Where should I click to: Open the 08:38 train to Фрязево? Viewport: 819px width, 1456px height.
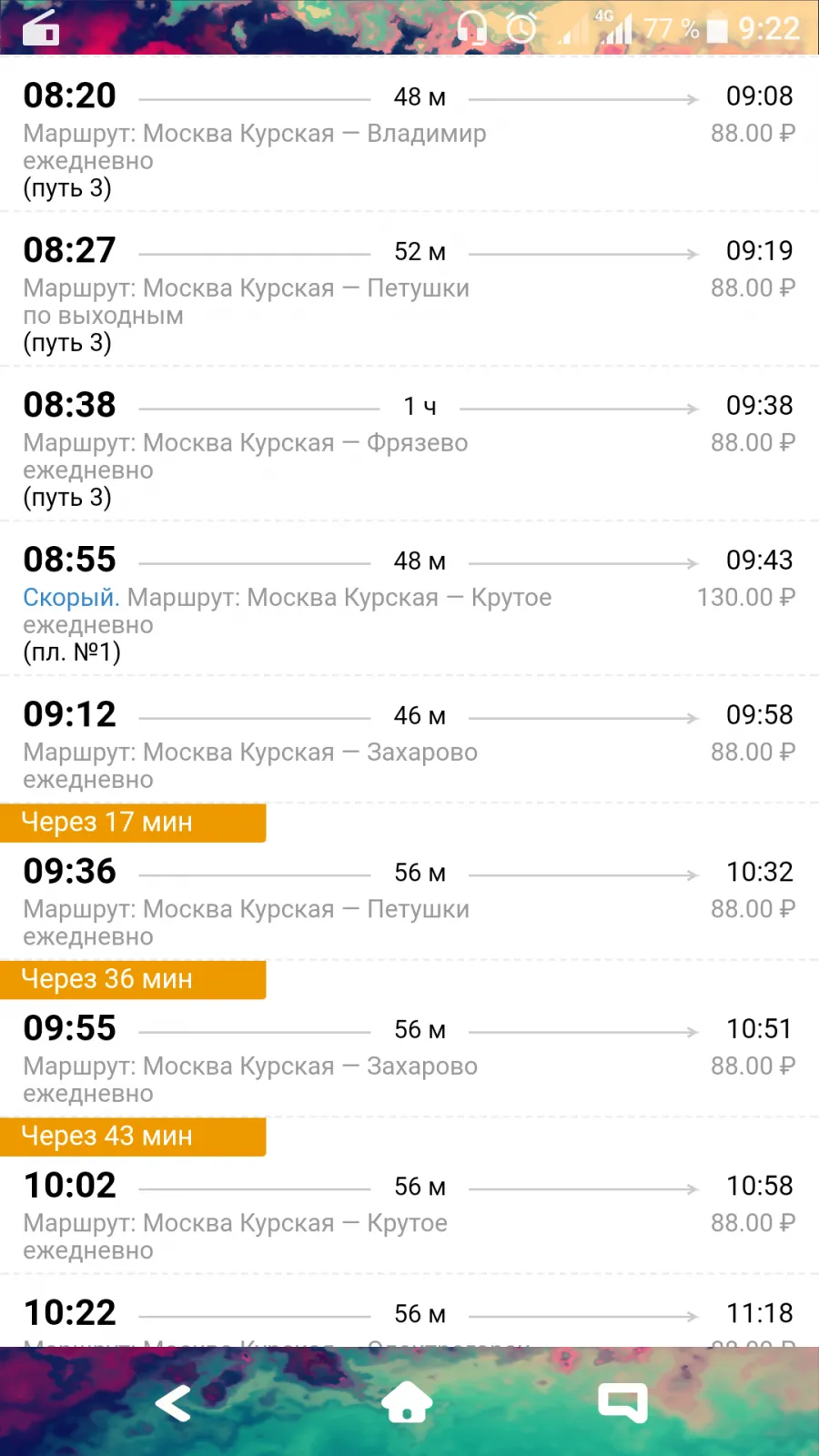409,444
